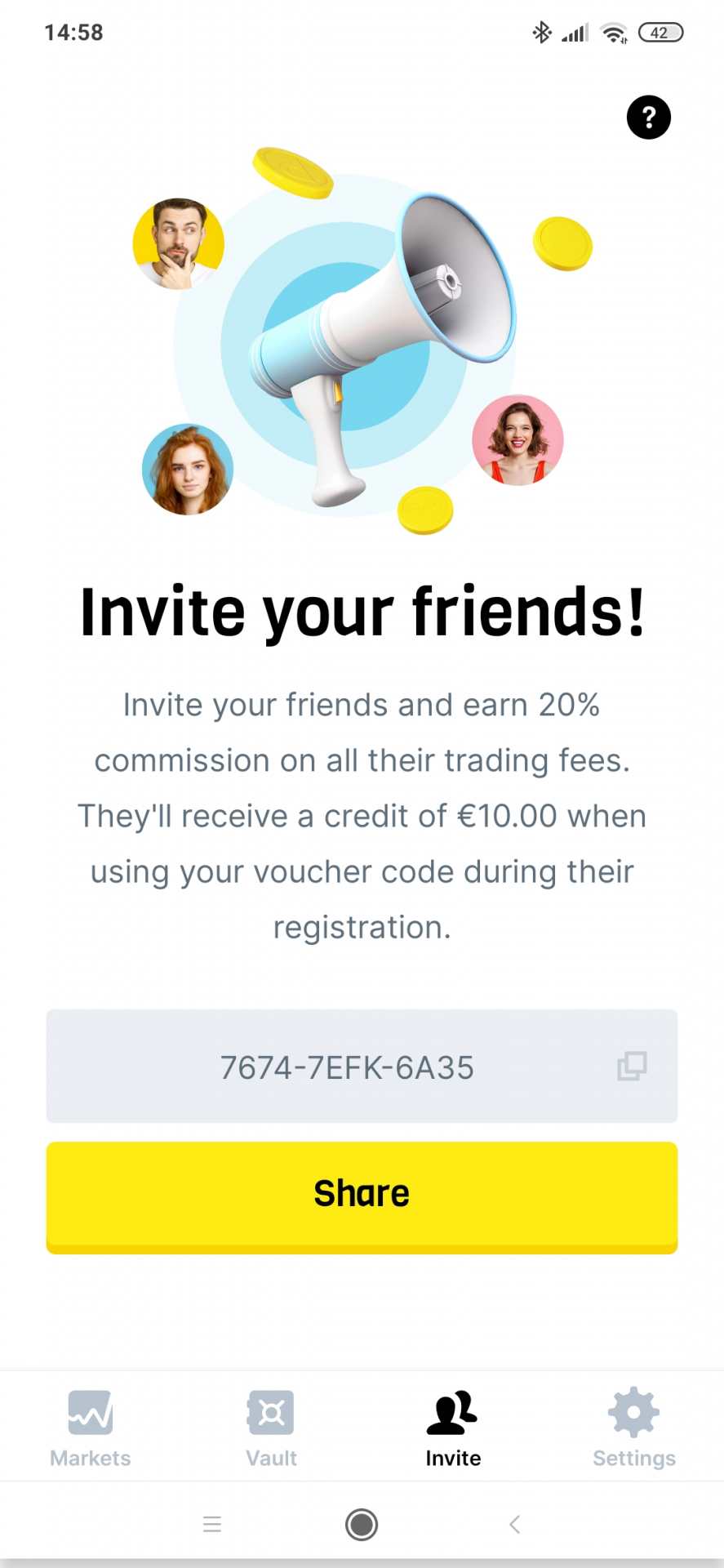Go to the Settings tab
724x1568 pixels.
click(x=634, y=1428)
